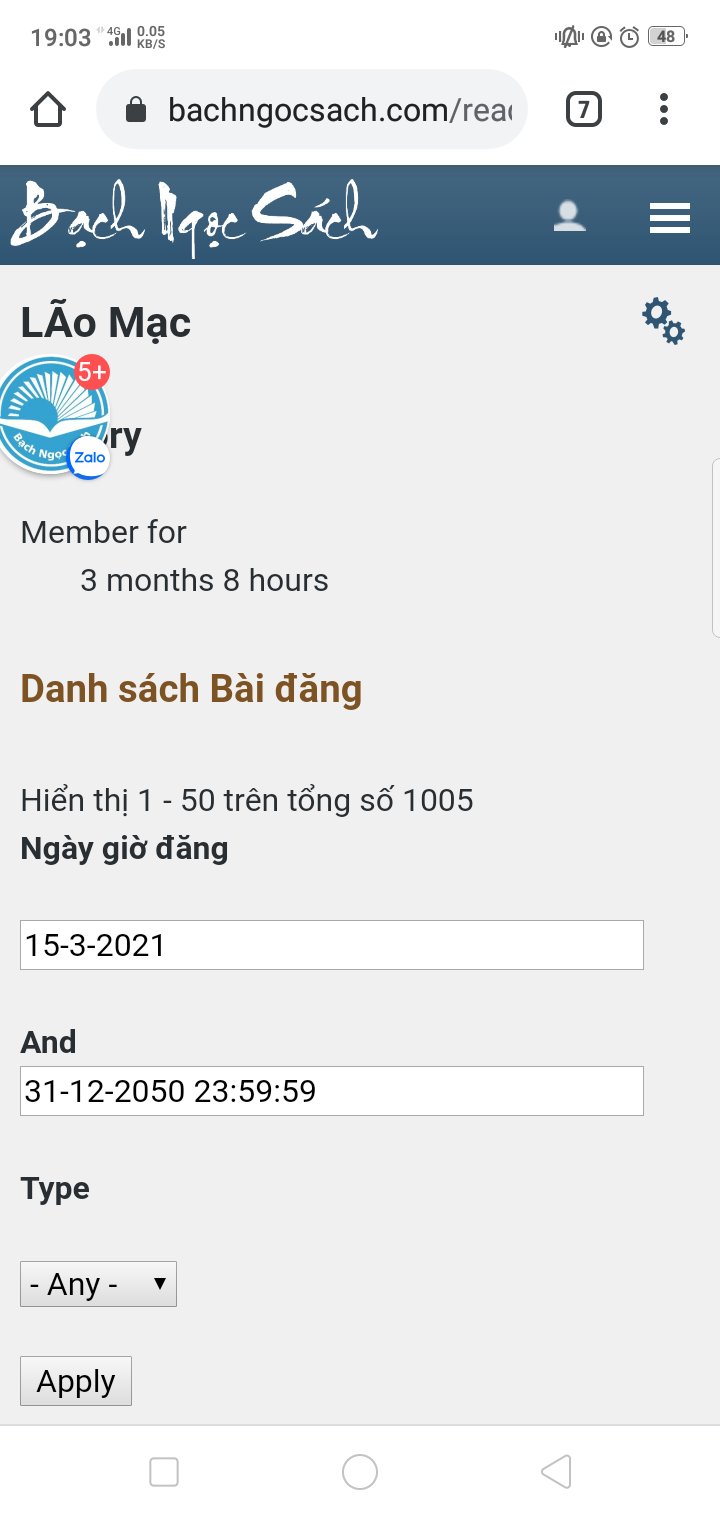Go to the browser home page
The height and width of the screenshot is (1520, 720).
(48, 109)
